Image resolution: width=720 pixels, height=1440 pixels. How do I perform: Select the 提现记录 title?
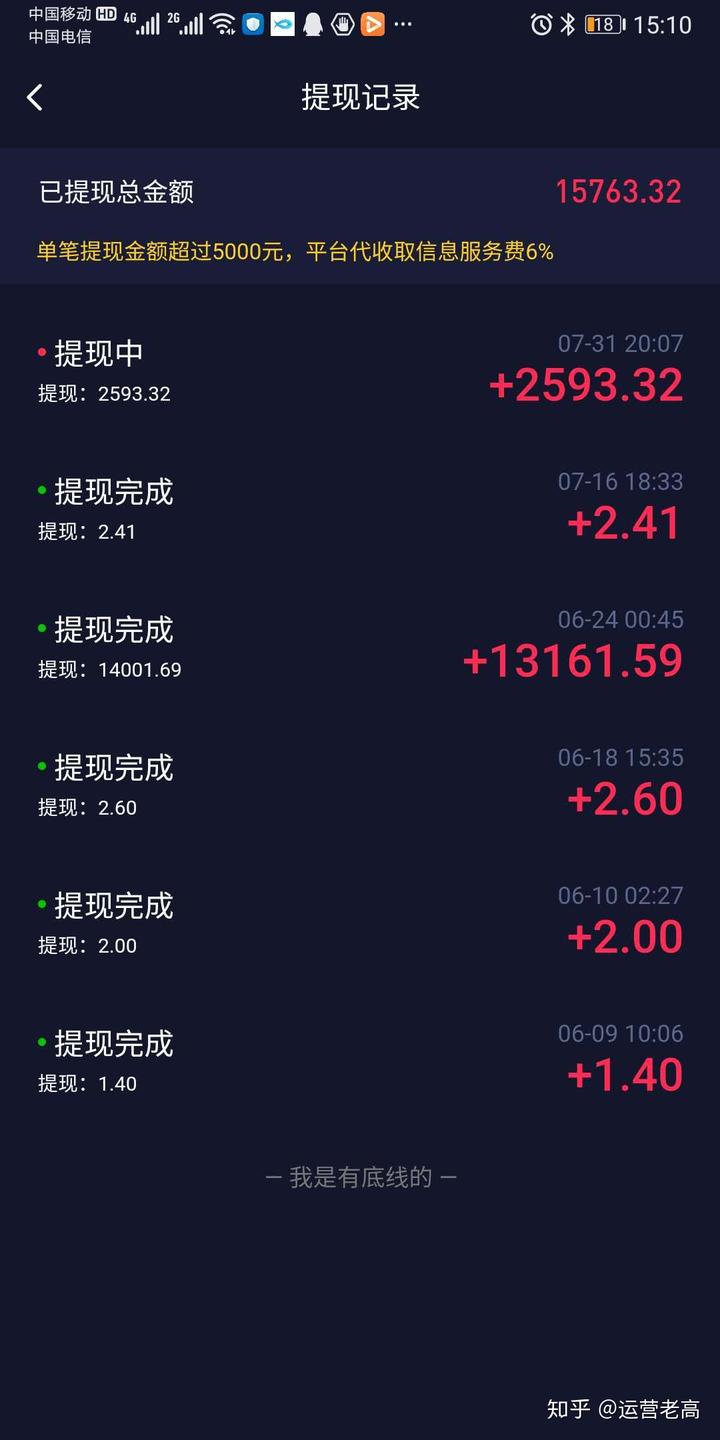359,97
